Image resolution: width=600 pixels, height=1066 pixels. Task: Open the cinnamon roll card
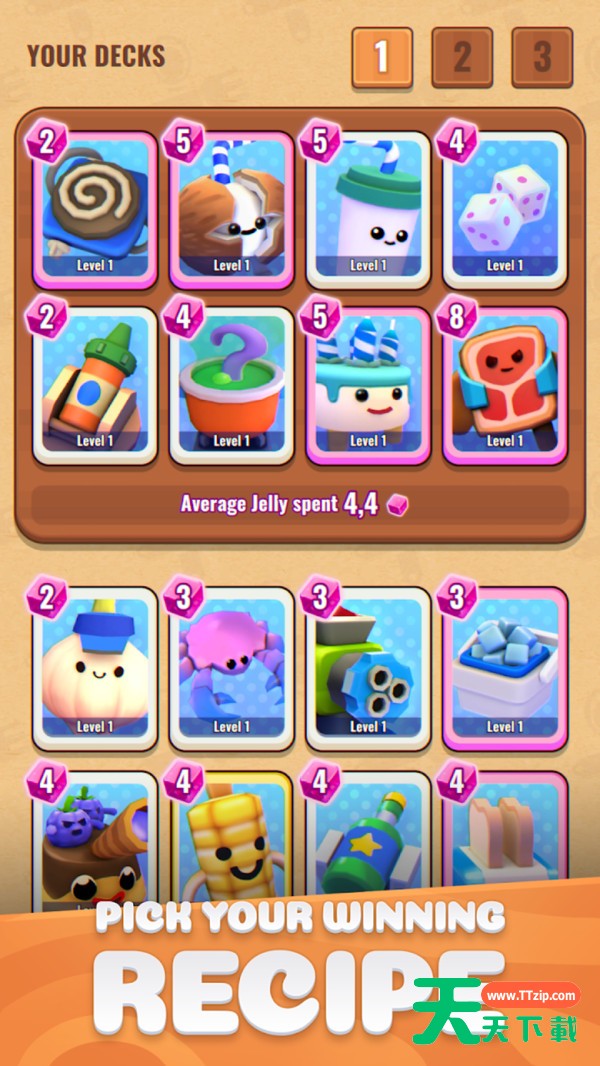(x=94, y=209)
